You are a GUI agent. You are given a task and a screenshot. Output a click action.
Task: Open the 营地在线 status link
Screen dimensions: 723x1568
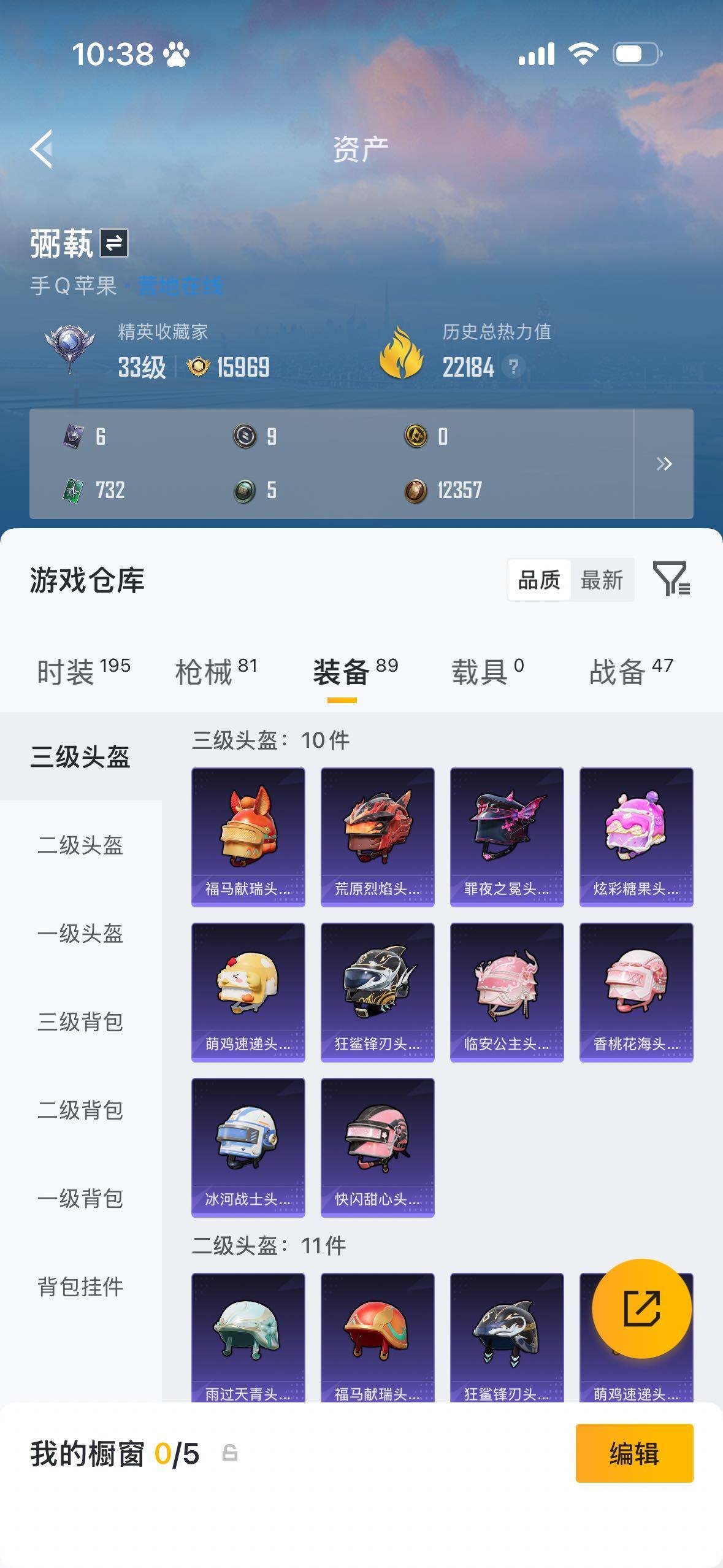[x=181, y=283]
